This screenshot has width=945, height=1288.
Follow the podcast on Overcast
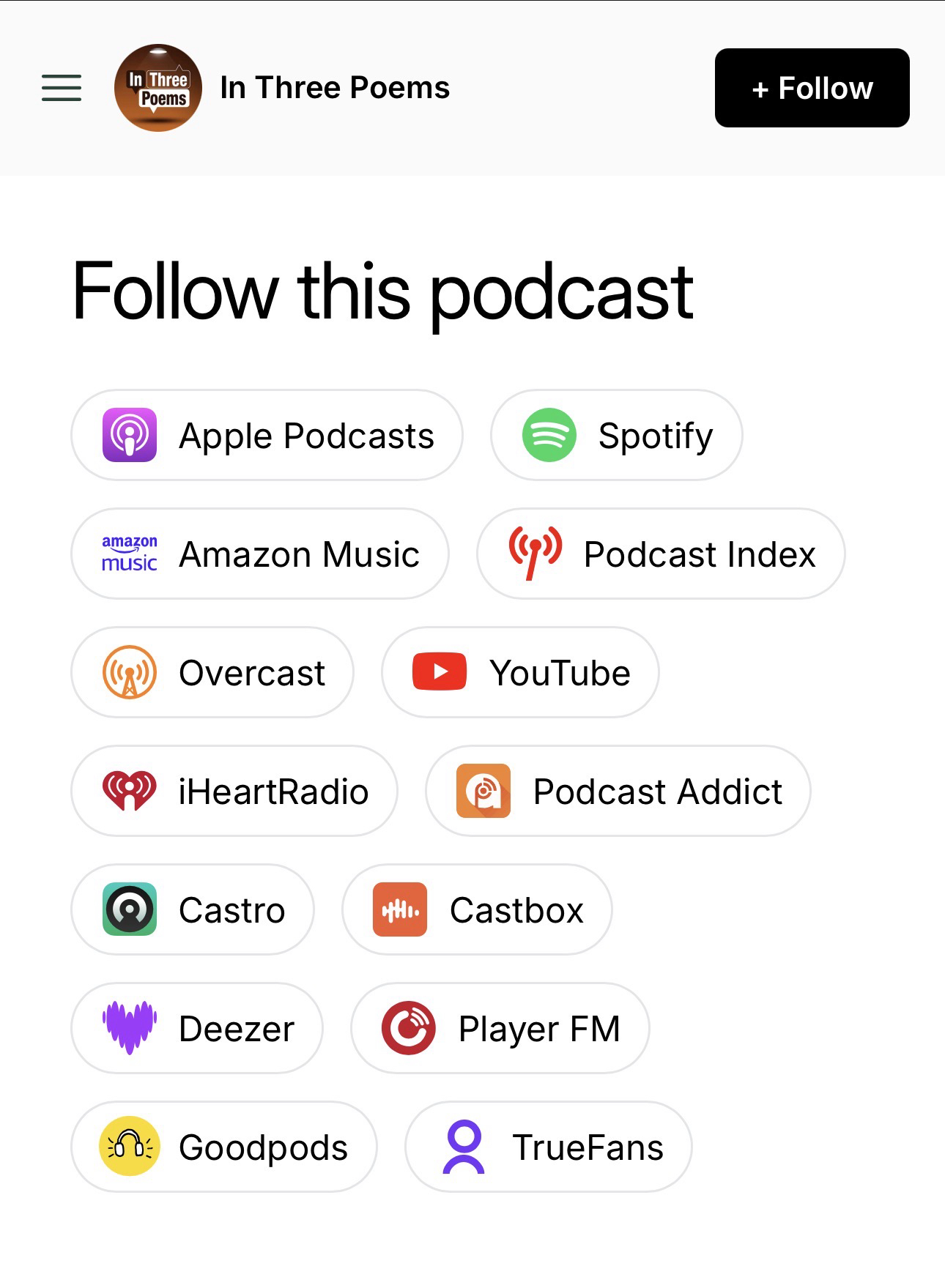pyautogui.click(x=212, y=672)
